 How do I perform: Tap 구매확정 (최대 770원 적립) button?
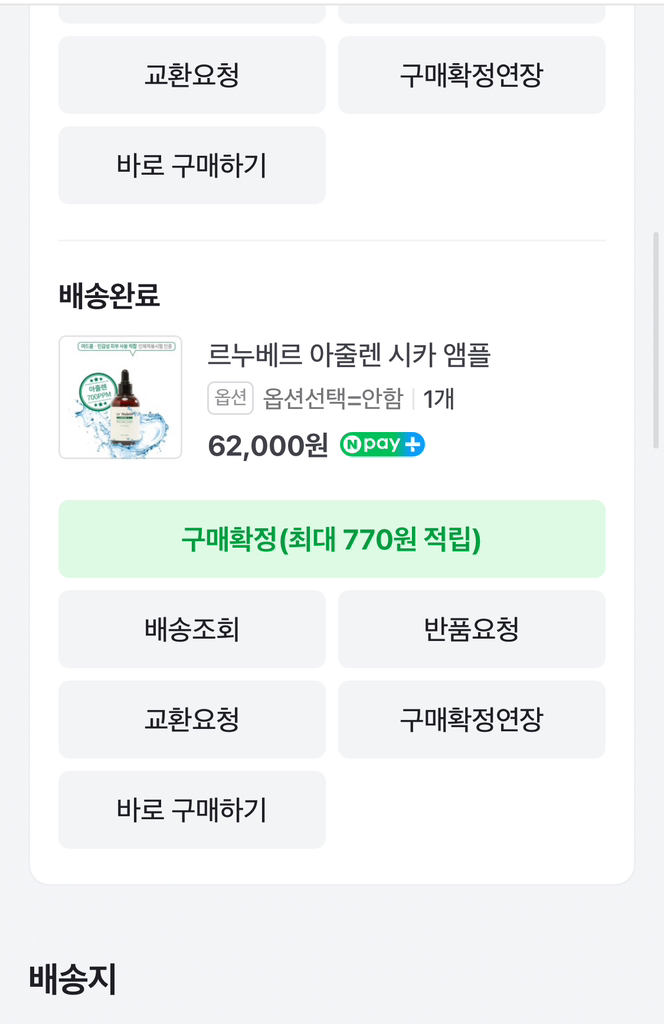(331, 539)
